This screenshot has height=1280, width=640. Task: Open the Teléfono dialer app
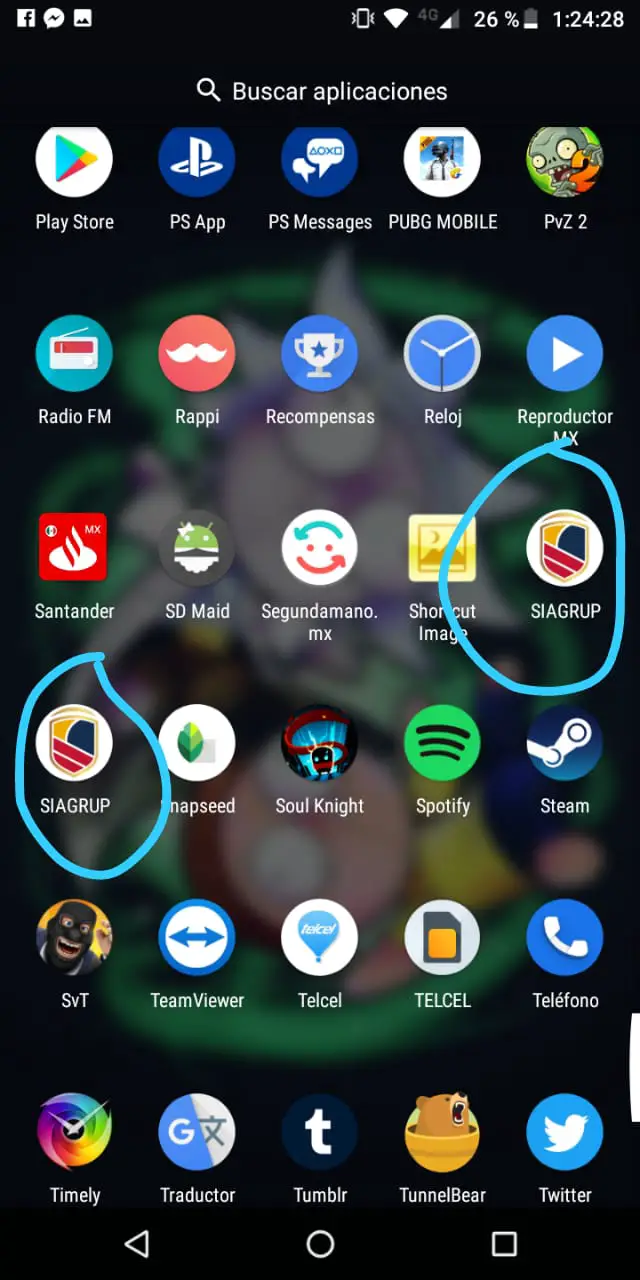pyautogui.click(x=565, y=938)
